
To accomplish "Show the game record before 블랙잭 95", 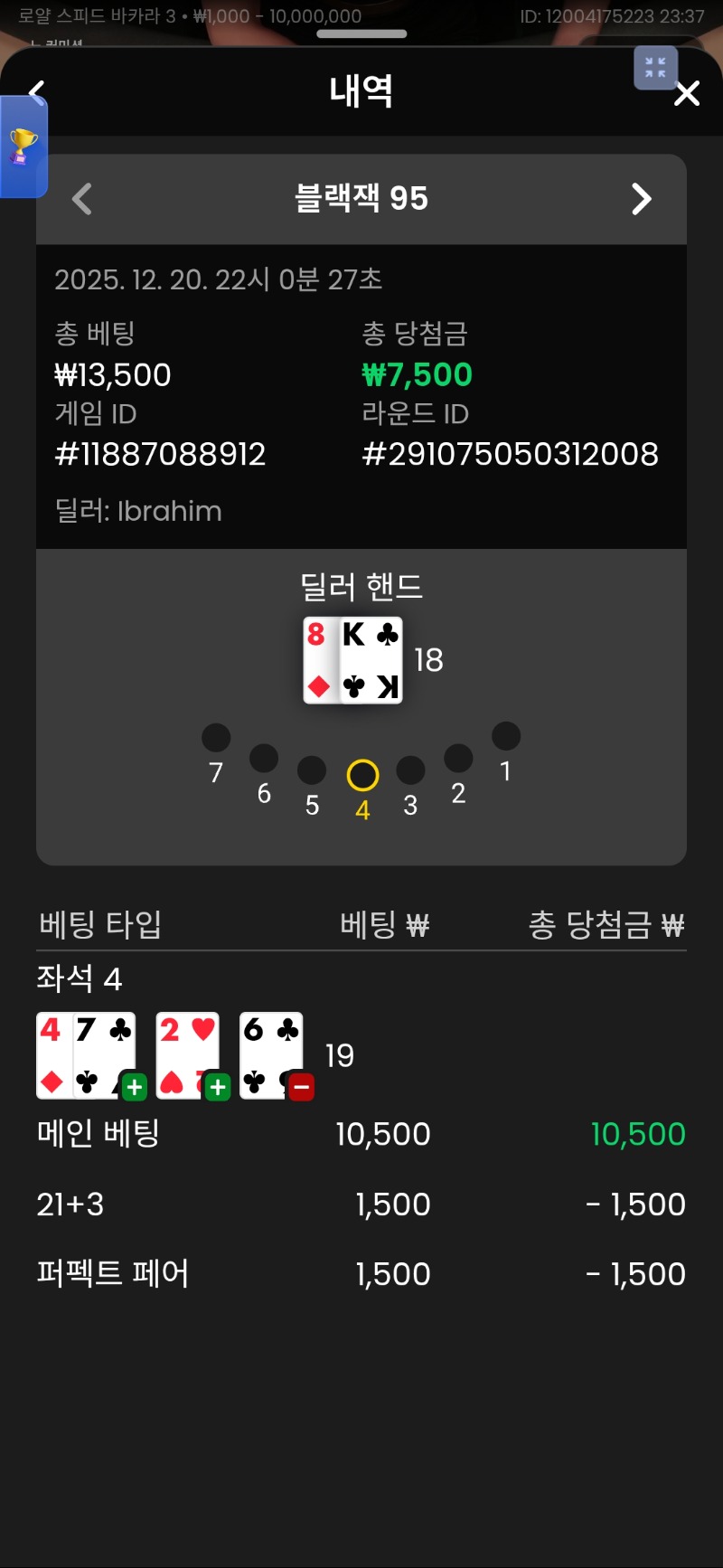I will tap(82, 199).
